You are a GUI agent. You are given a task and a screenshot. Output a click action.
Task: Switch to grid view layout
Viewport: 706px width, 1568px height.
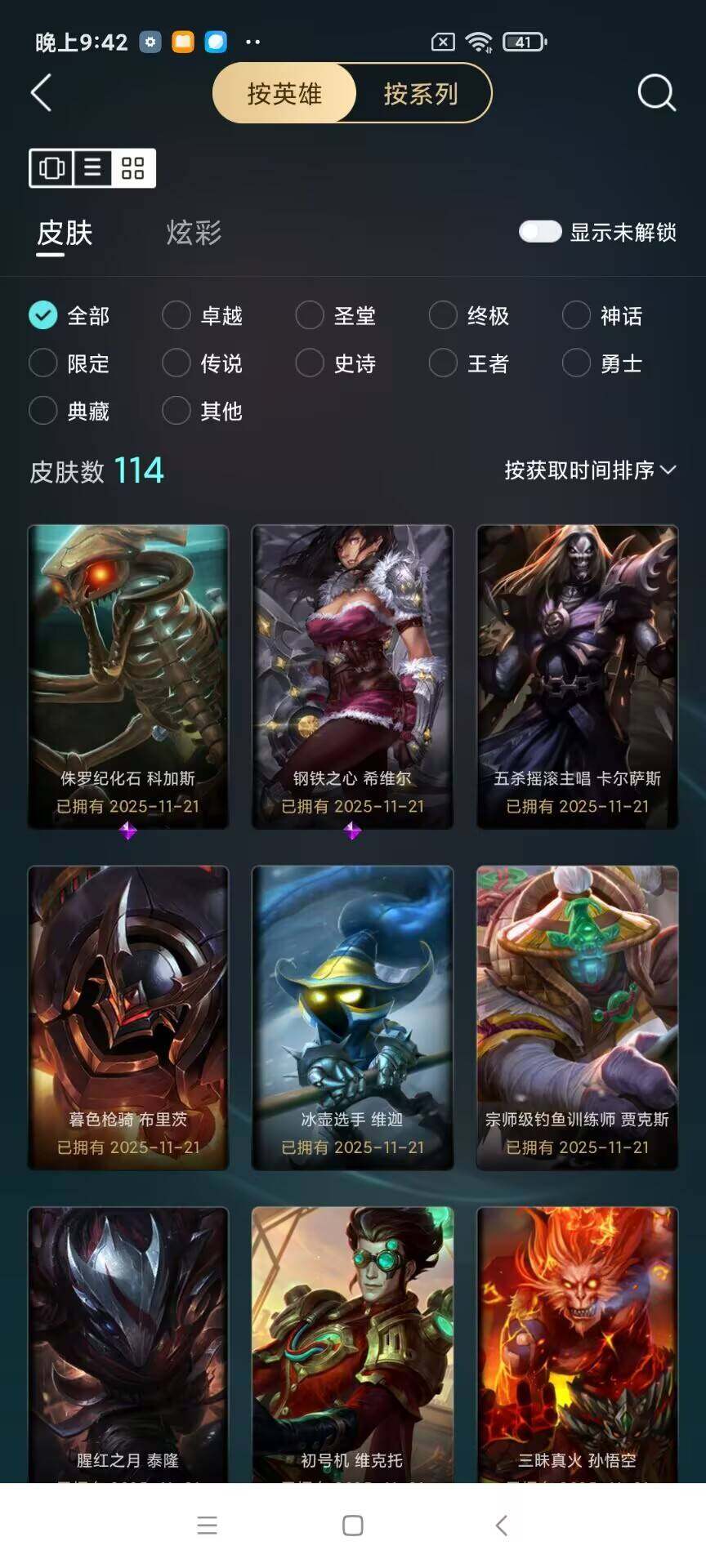[x=133, y=168]
